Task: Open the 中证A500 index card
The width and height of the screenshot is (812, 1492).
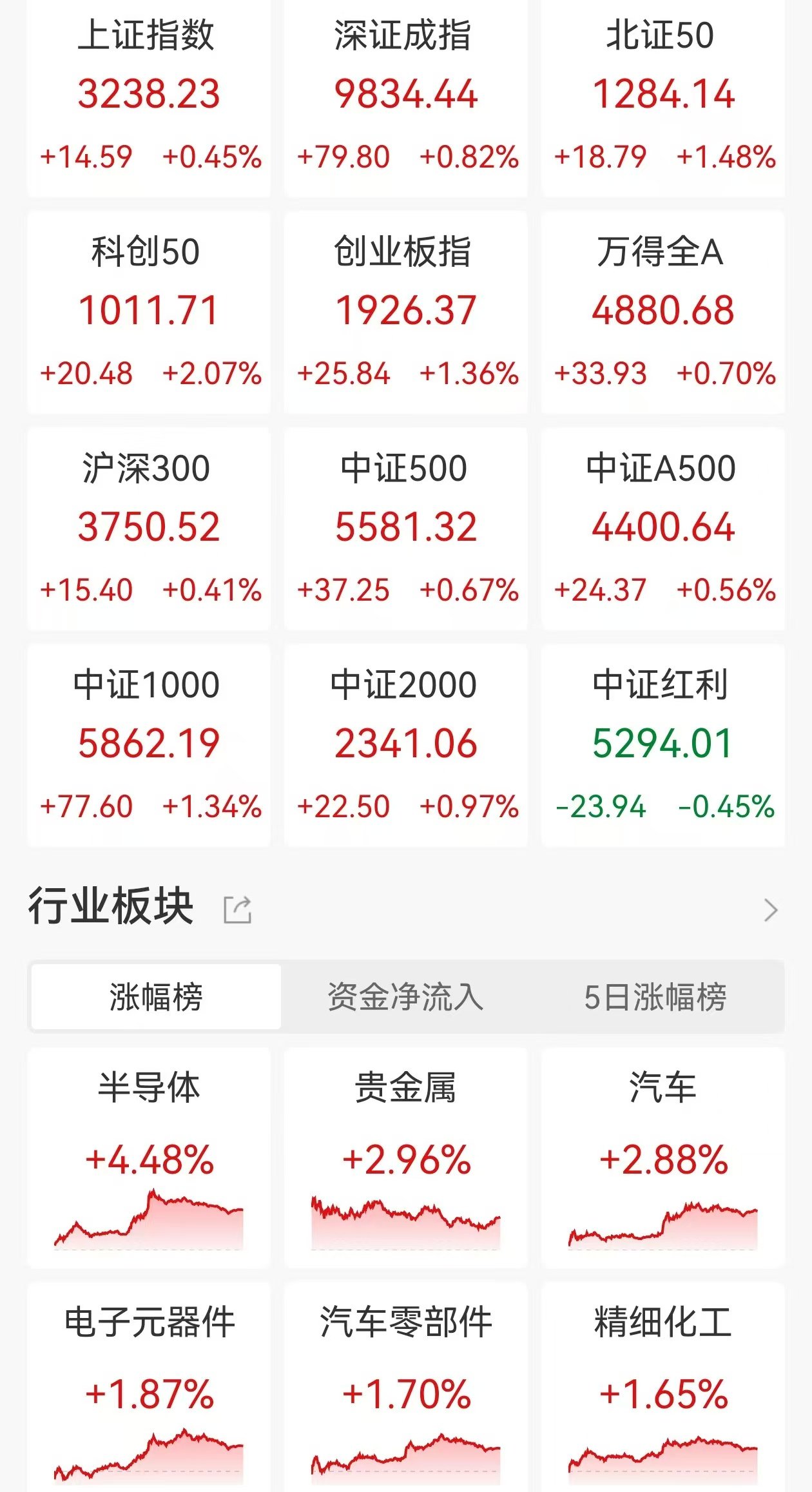Action: tap(663, 528)
